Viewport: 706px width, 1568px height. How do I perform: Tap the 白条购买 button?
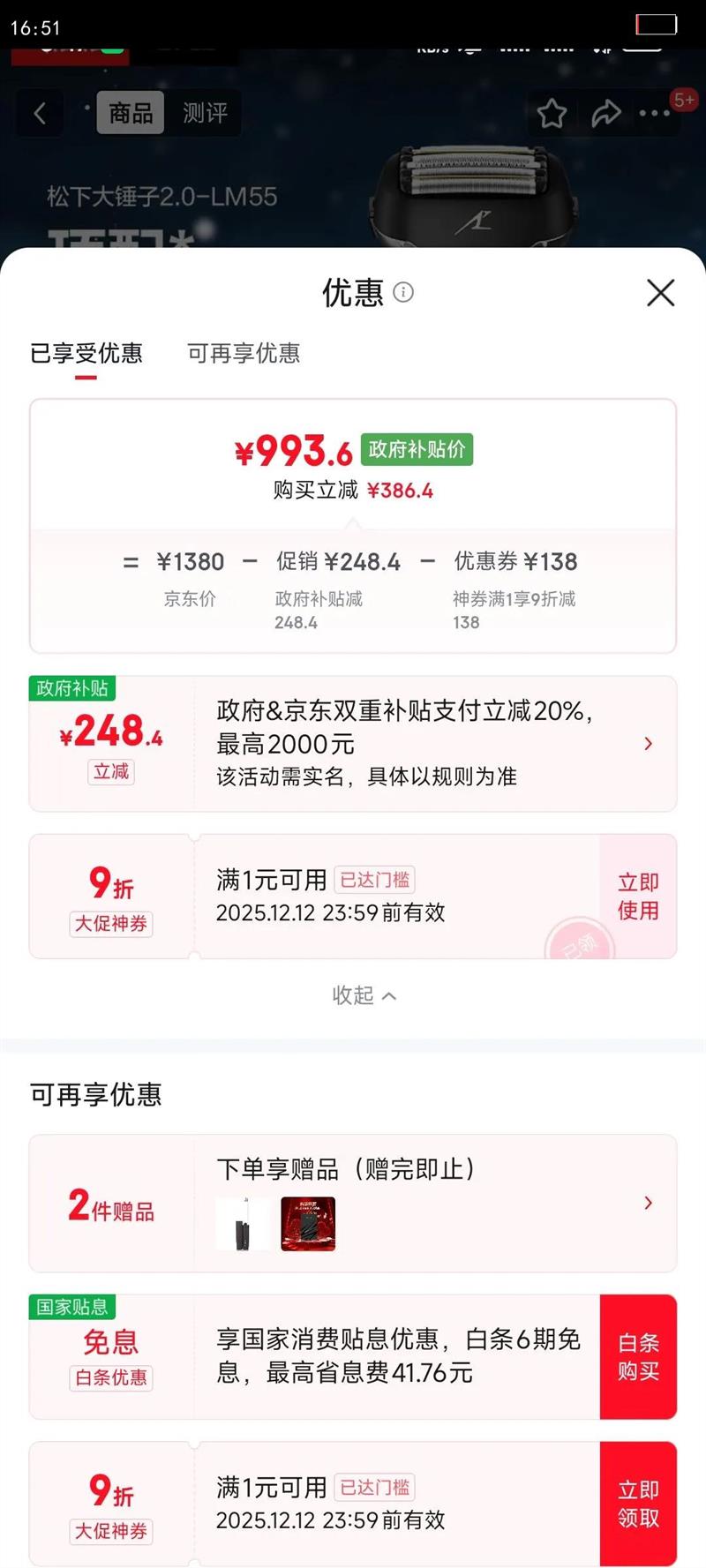click(637, 1356)
